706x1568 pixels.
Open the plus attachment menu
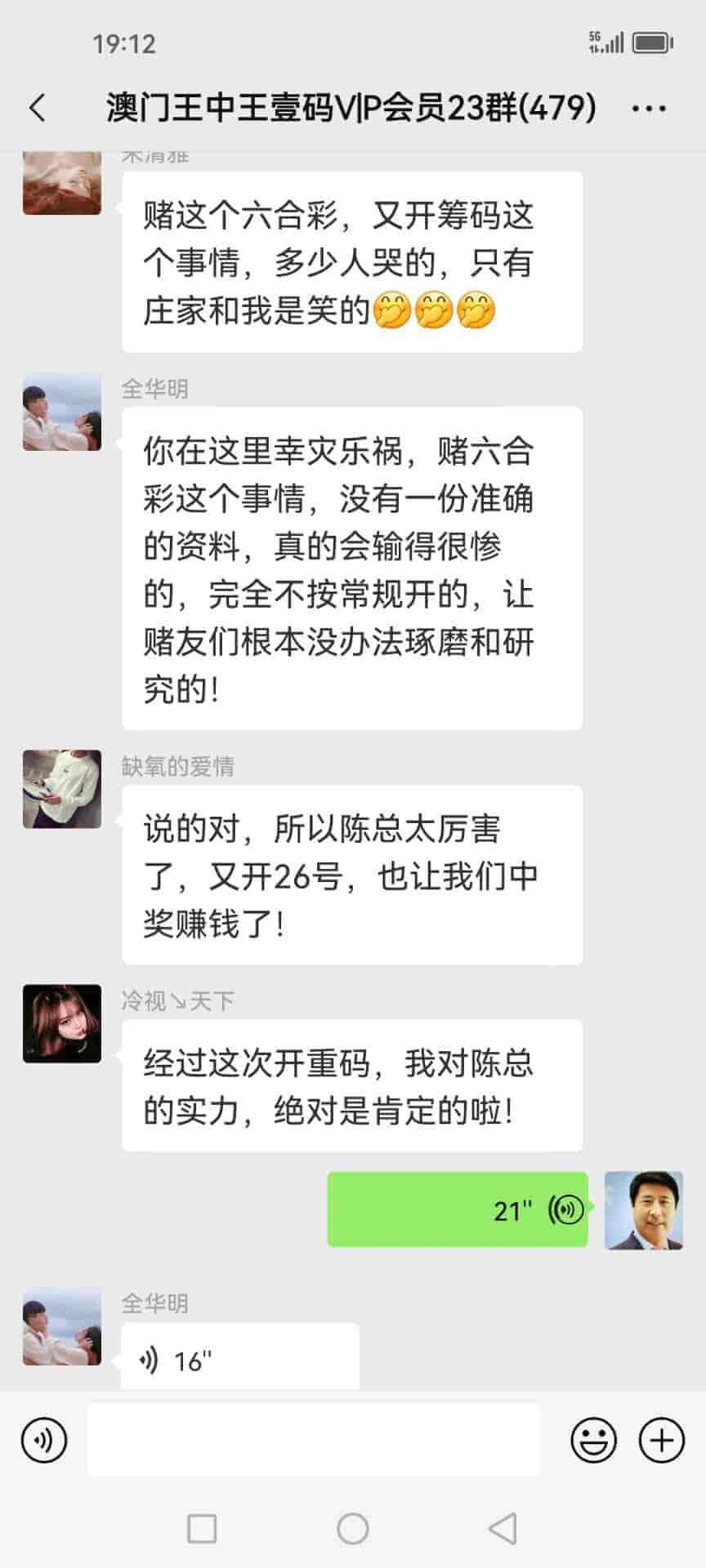point(661,1440)
